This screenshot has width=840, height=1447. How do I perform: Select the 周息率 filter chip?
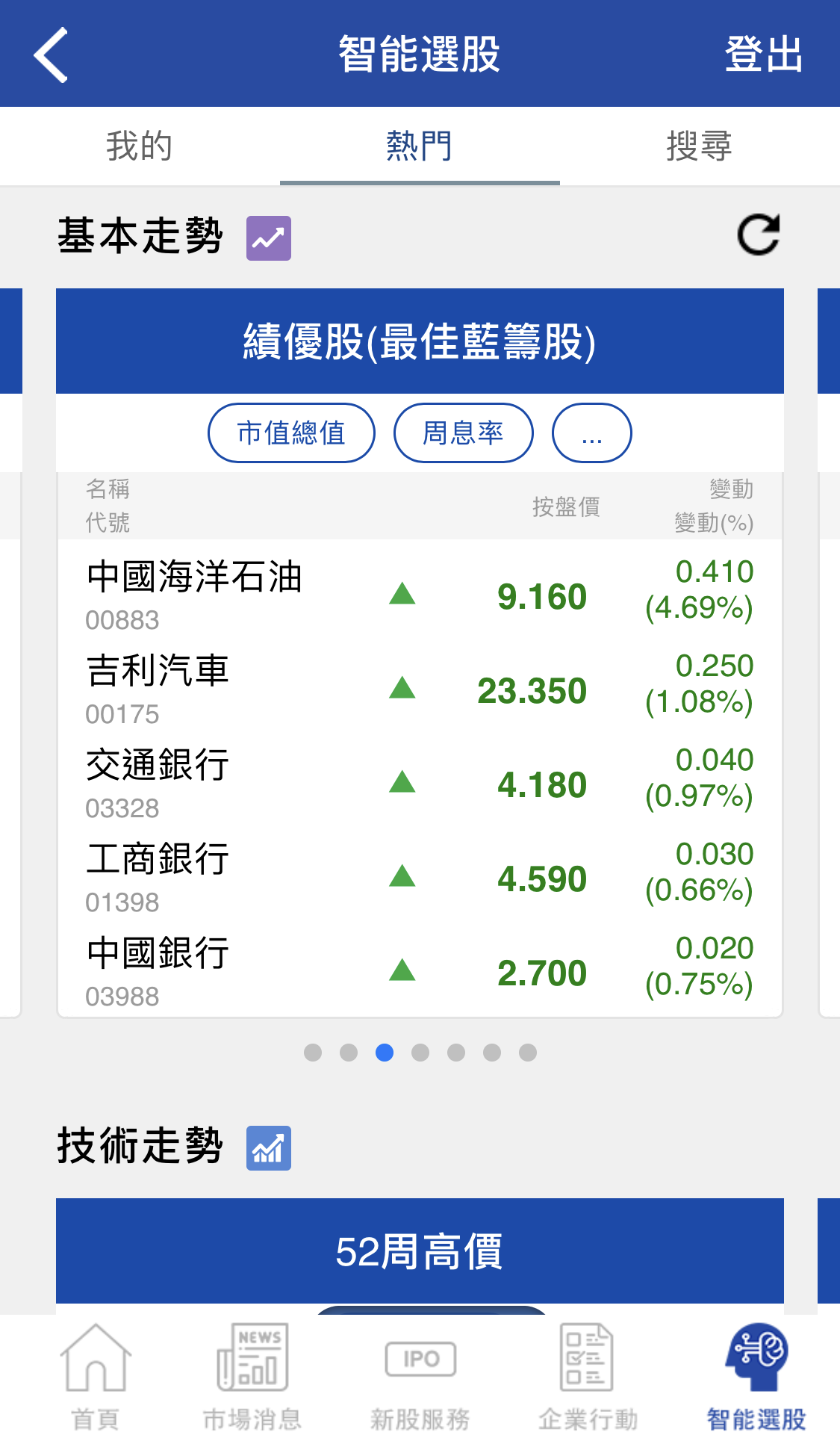tap(463, 433)
